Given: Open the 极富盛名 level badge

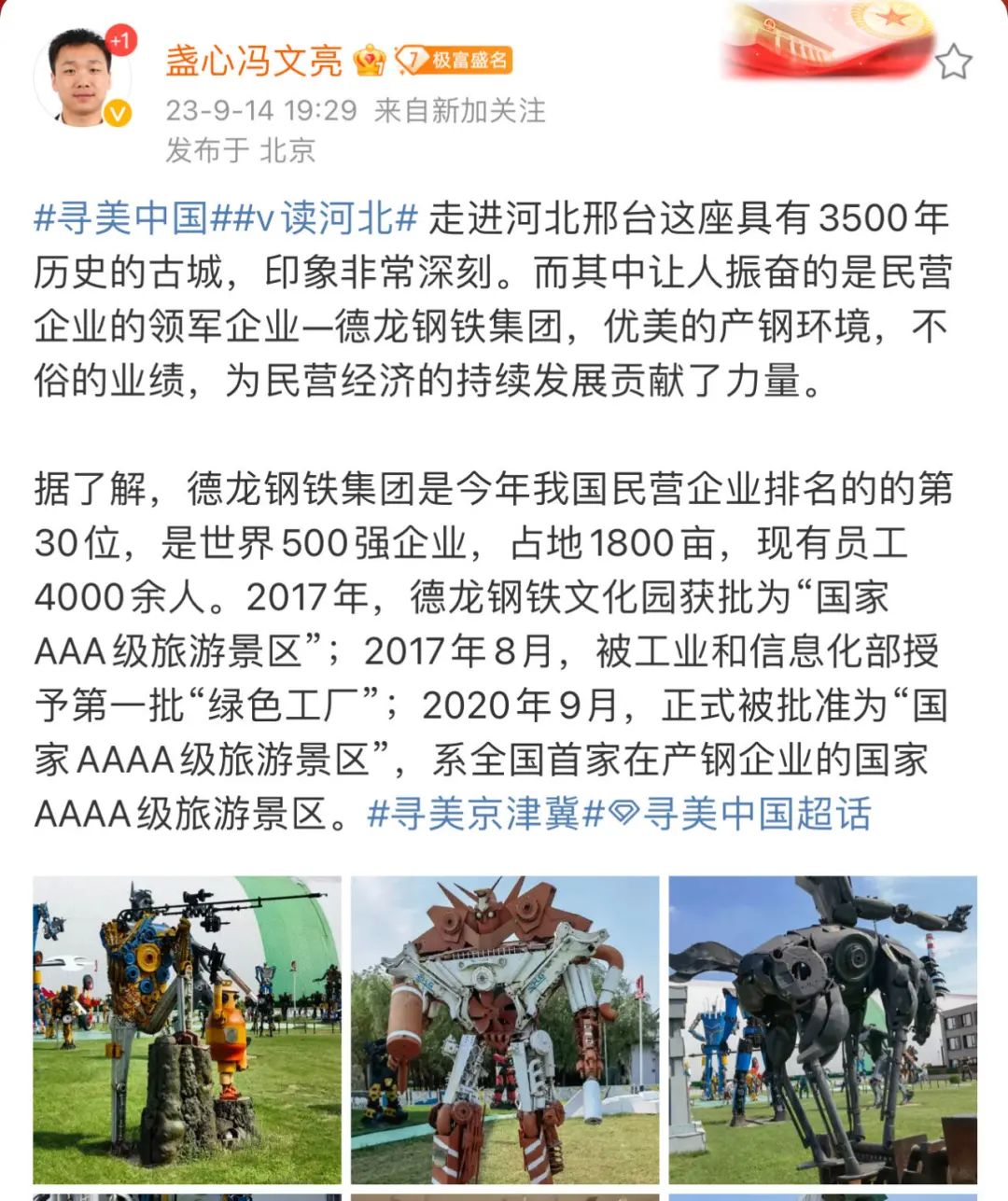Looking at the screenshot, I should tap(454, 61).
